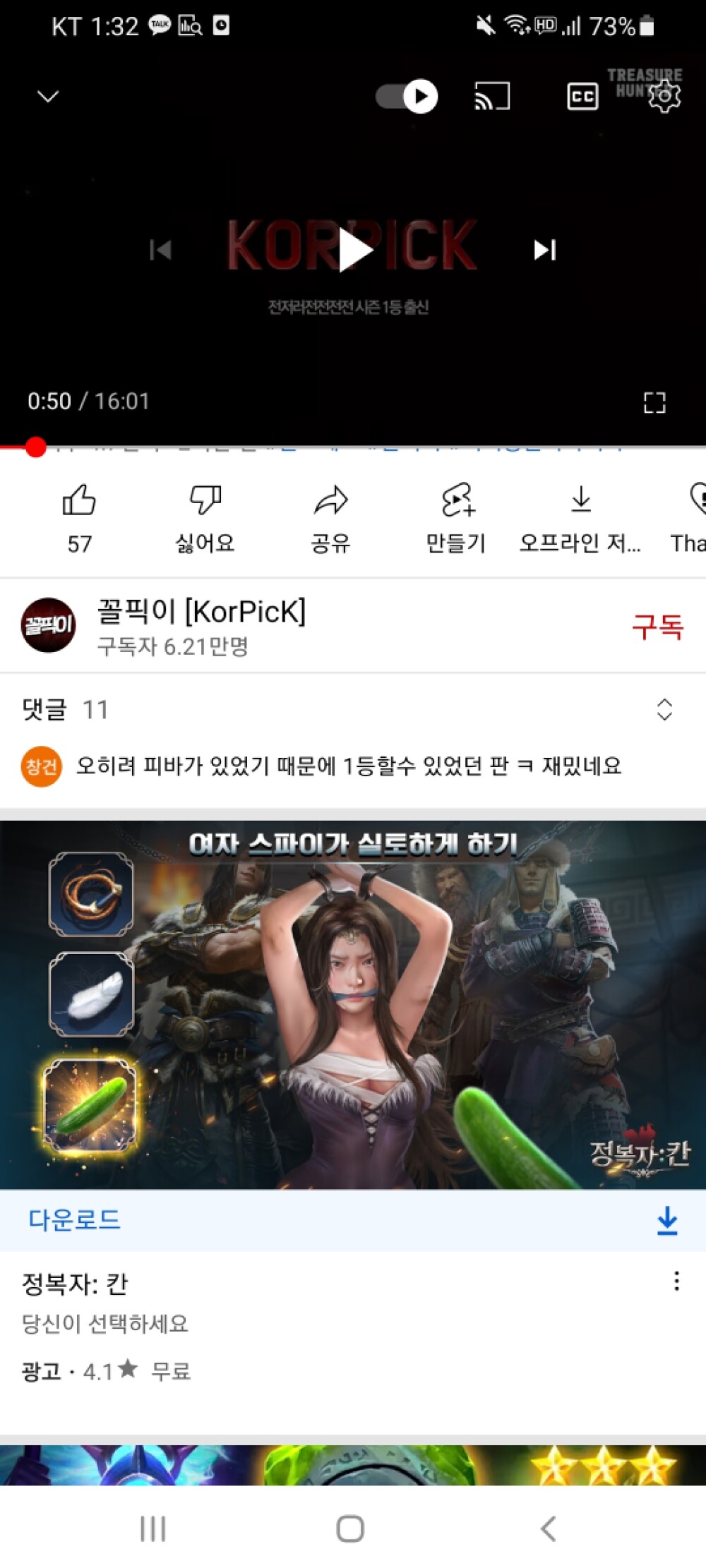Skip to the next video
The height and width of the screenshot is (1568, 706).
tap(543, 251)
